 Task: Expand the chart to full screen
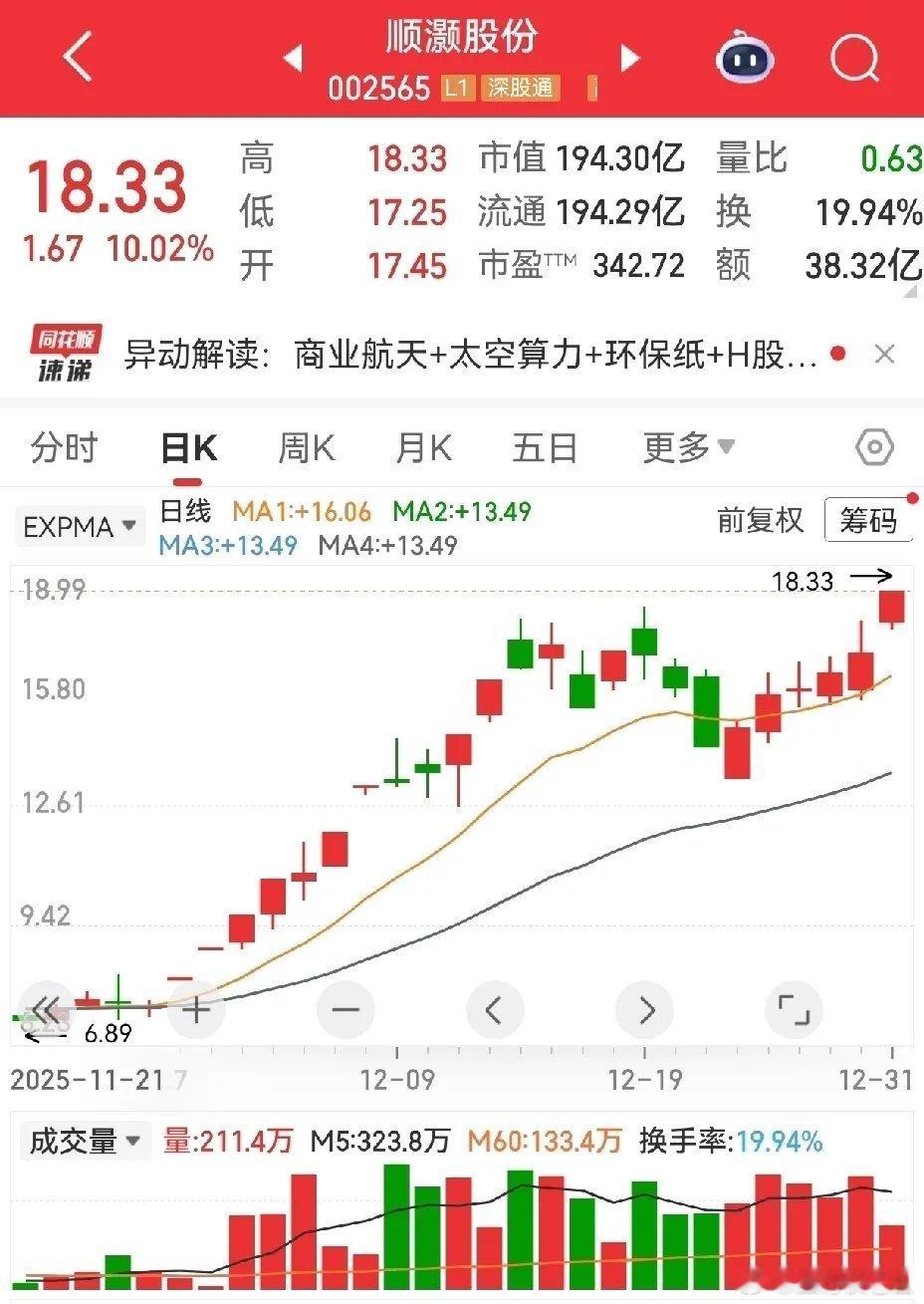[794, 1010]
